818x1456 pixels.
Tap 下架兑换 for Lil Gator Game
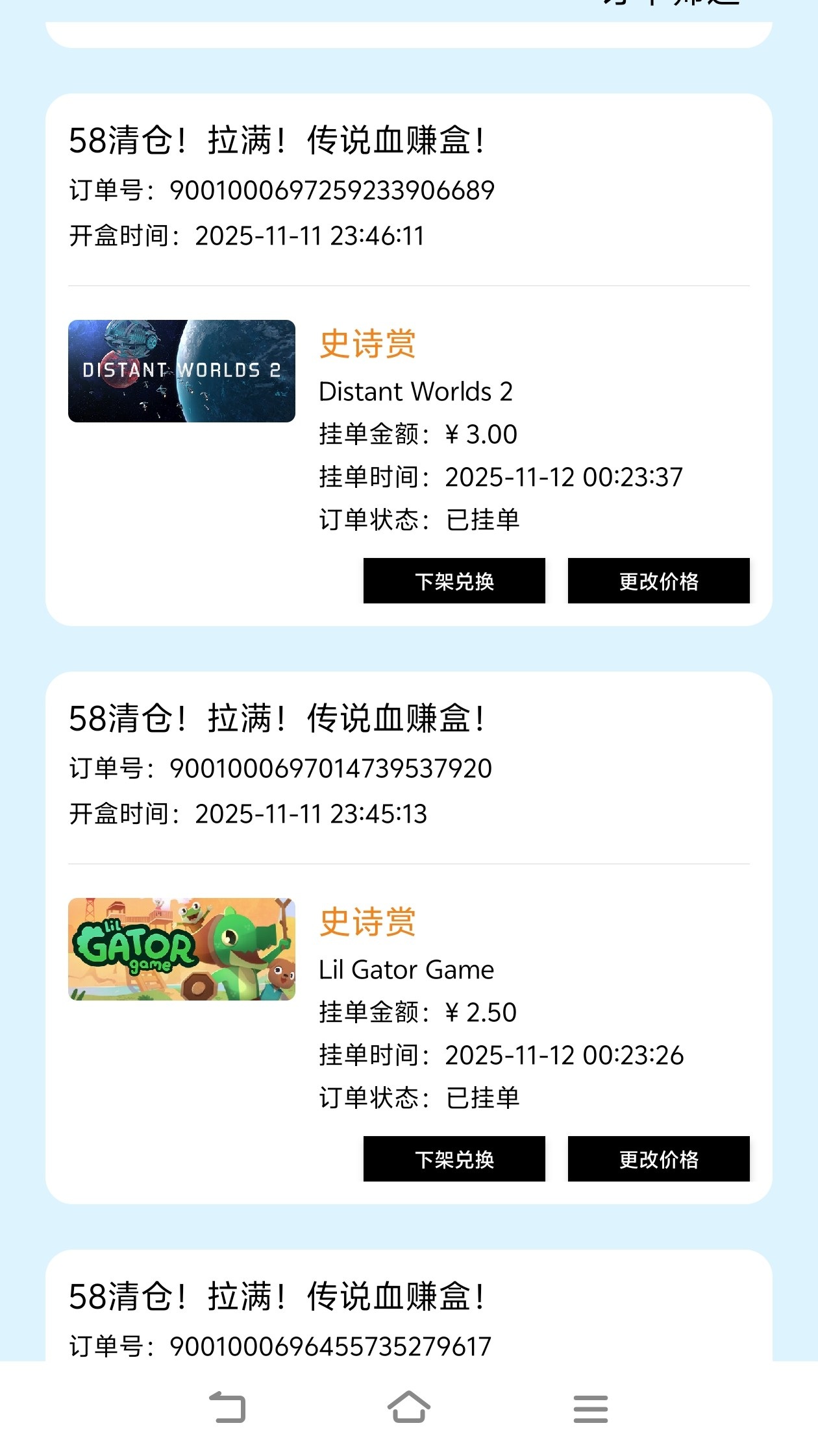(454, 1159)
